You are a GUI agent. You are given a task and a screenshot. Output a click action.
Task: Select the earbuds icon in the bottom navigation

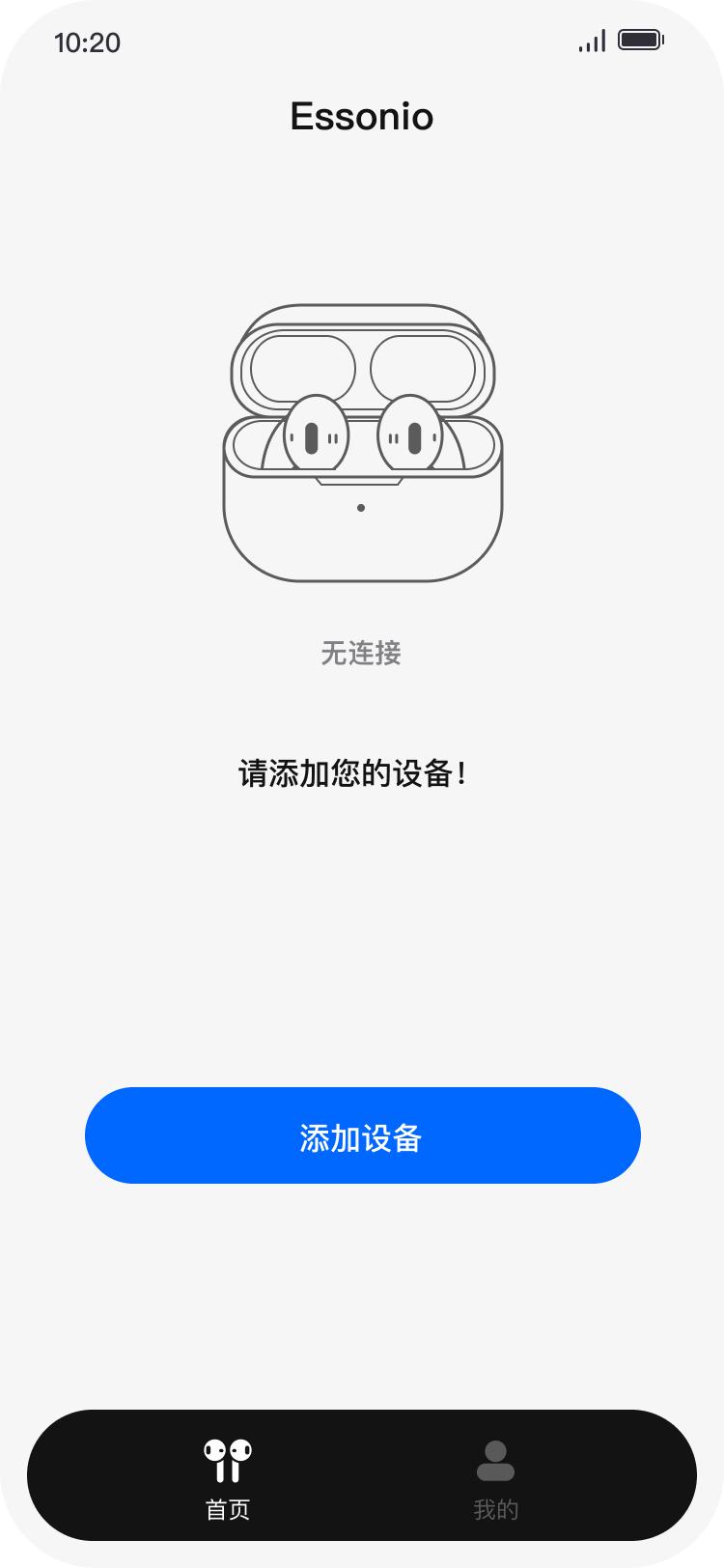pos(229,1455)
